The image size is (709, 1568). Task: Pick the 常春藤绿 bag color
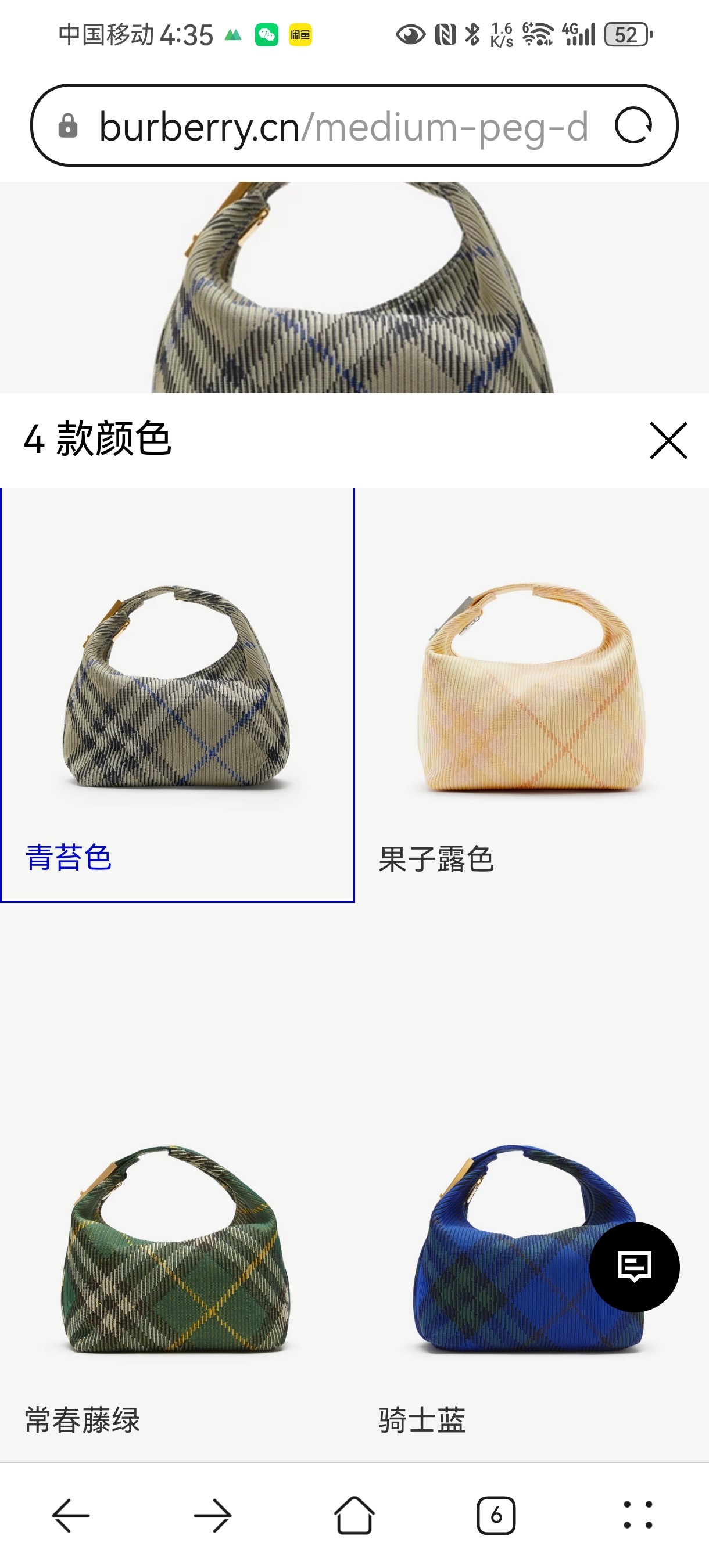pos(176,1254)
